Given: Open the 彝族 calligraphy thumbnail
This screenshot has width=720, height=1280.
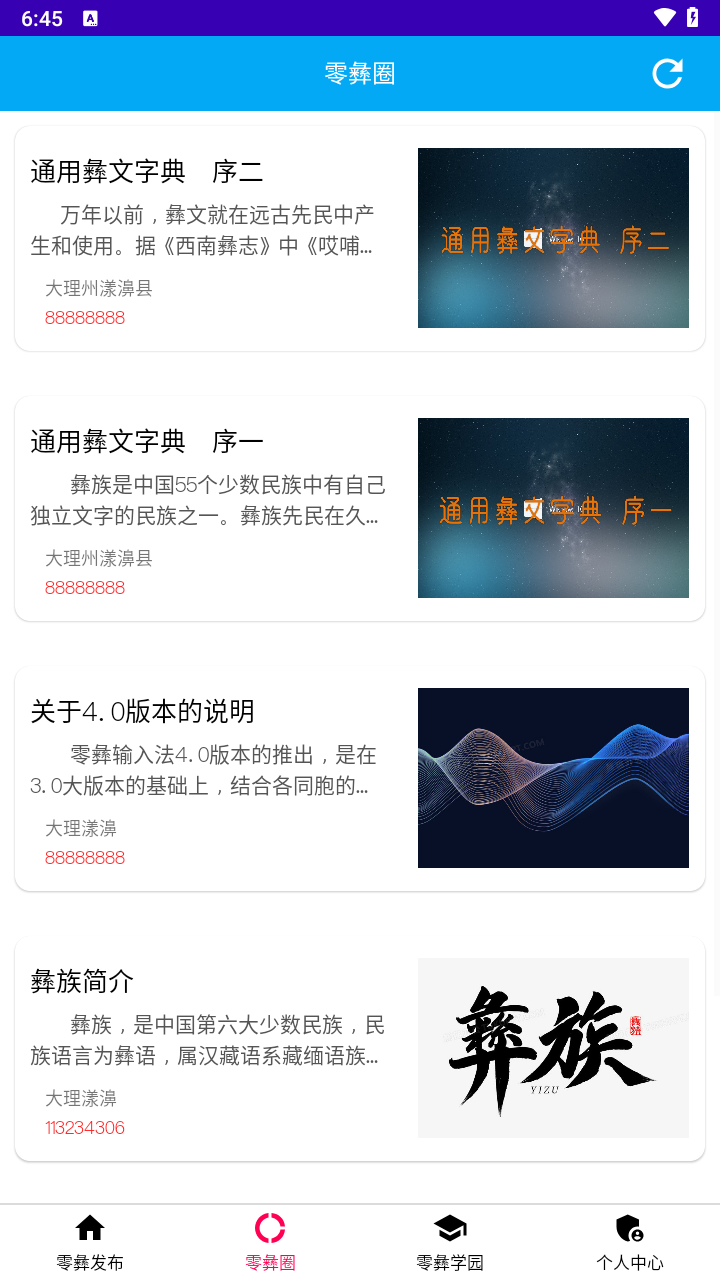Looking at the screenshot, I should click(x=553, y=1048).
